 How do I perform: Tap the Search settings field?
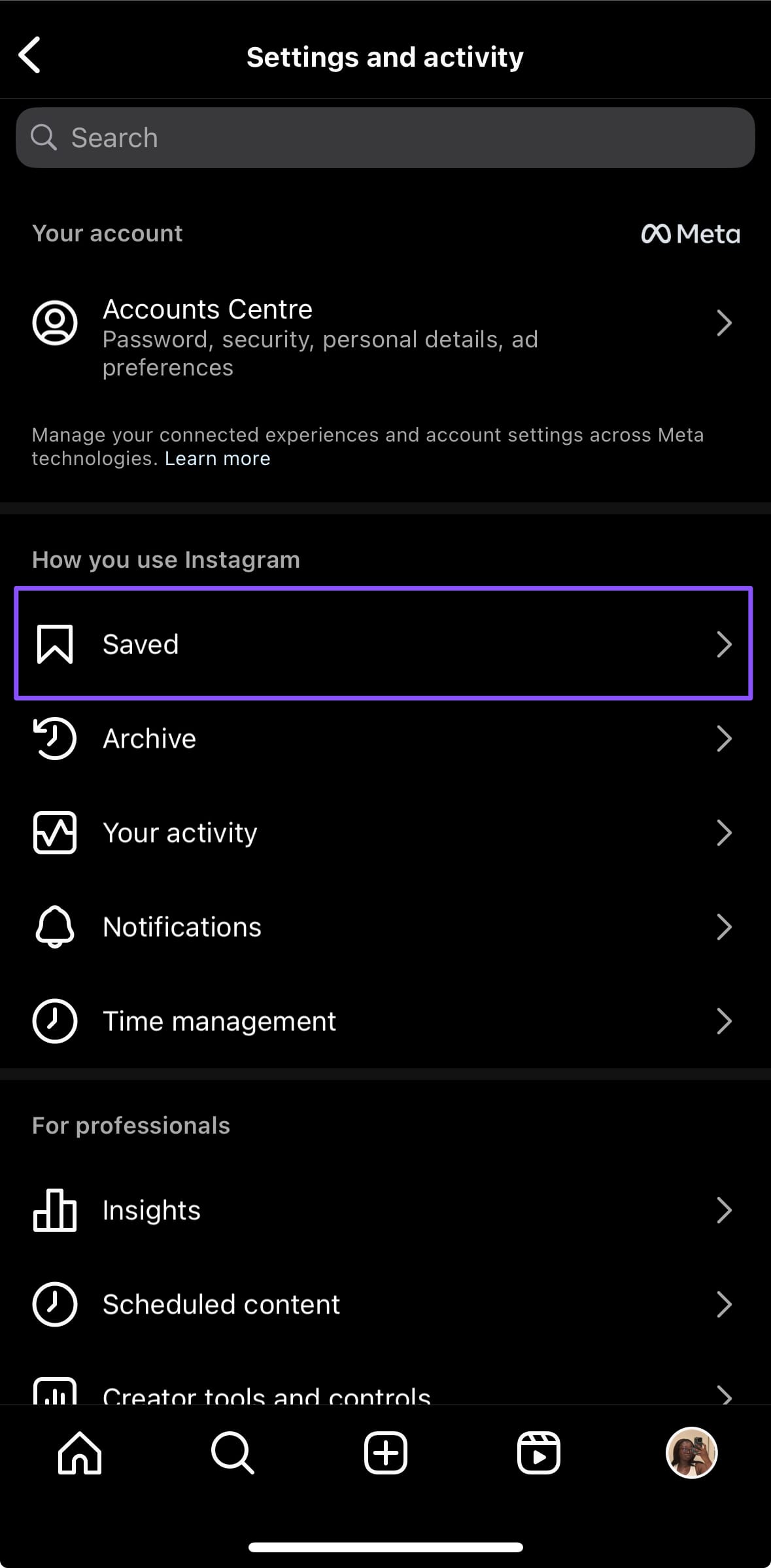385,138
